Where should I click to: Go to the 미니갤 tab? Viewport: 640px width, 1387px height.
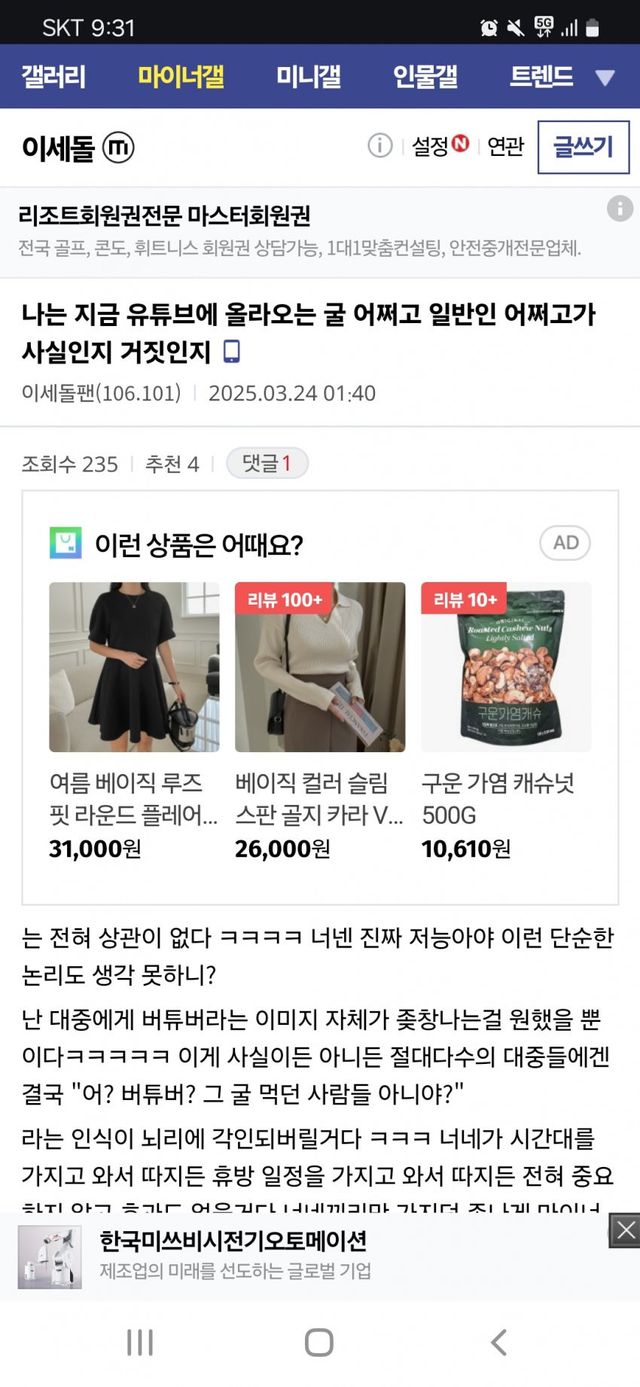pyautogui.click(x=308, y=77)
